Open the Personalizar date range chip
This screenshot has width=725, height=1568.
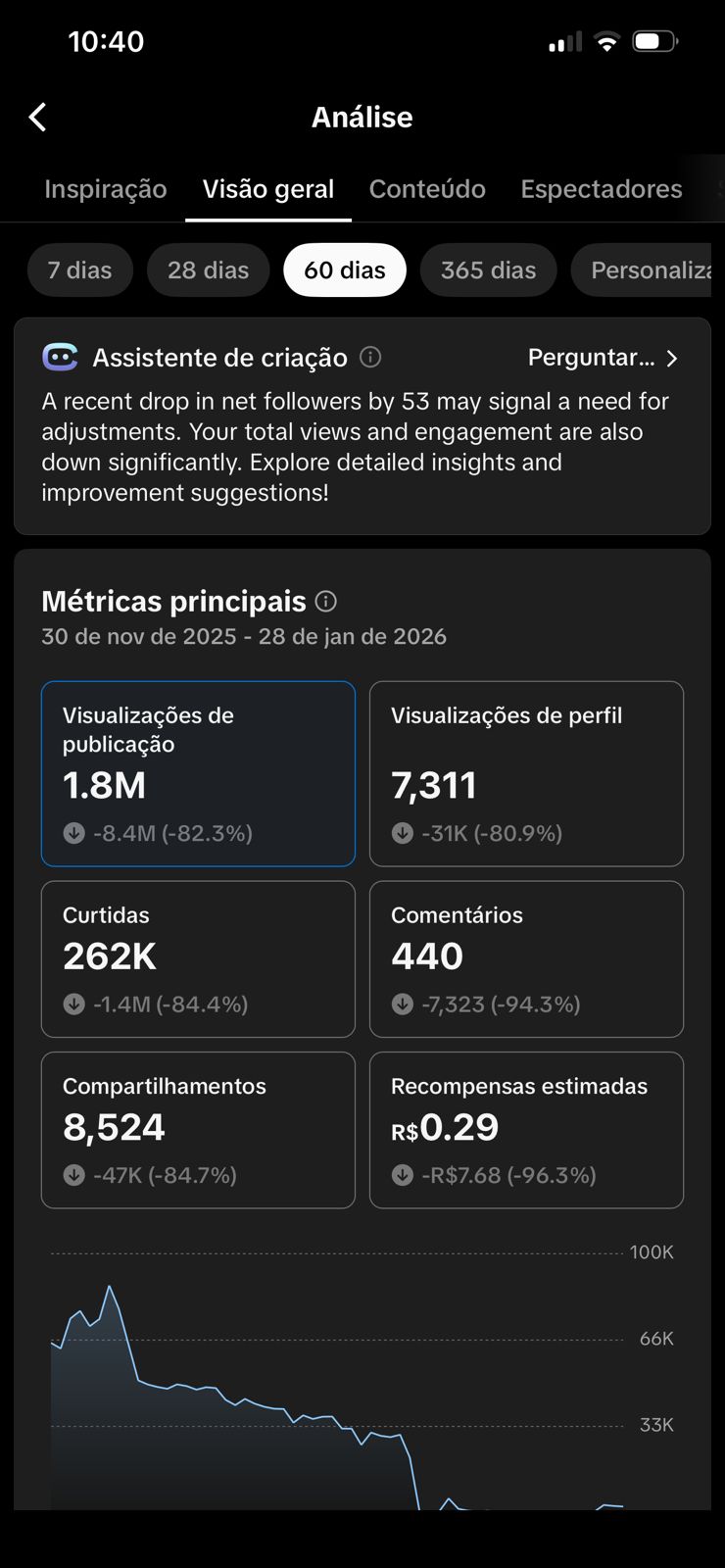click(x=649, y=270)
